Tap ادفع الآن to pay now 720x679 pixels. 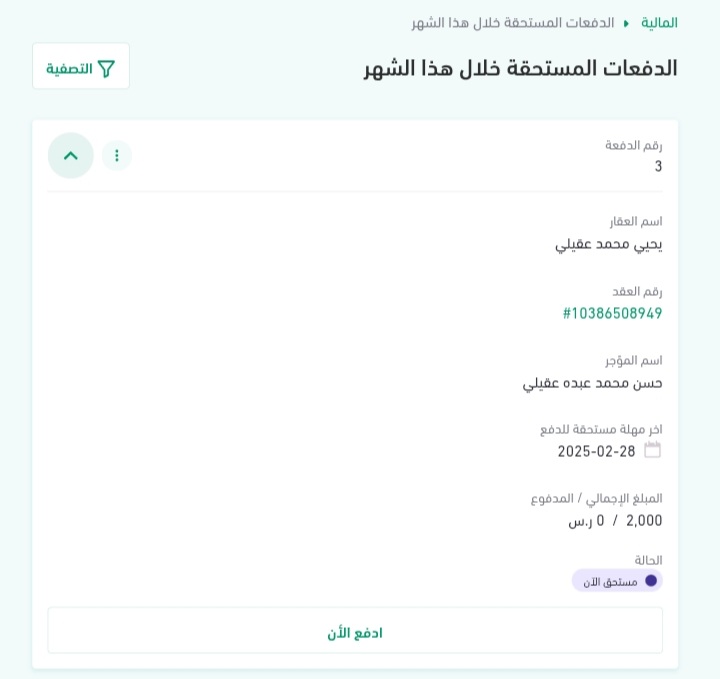click(x=355, y=631)
